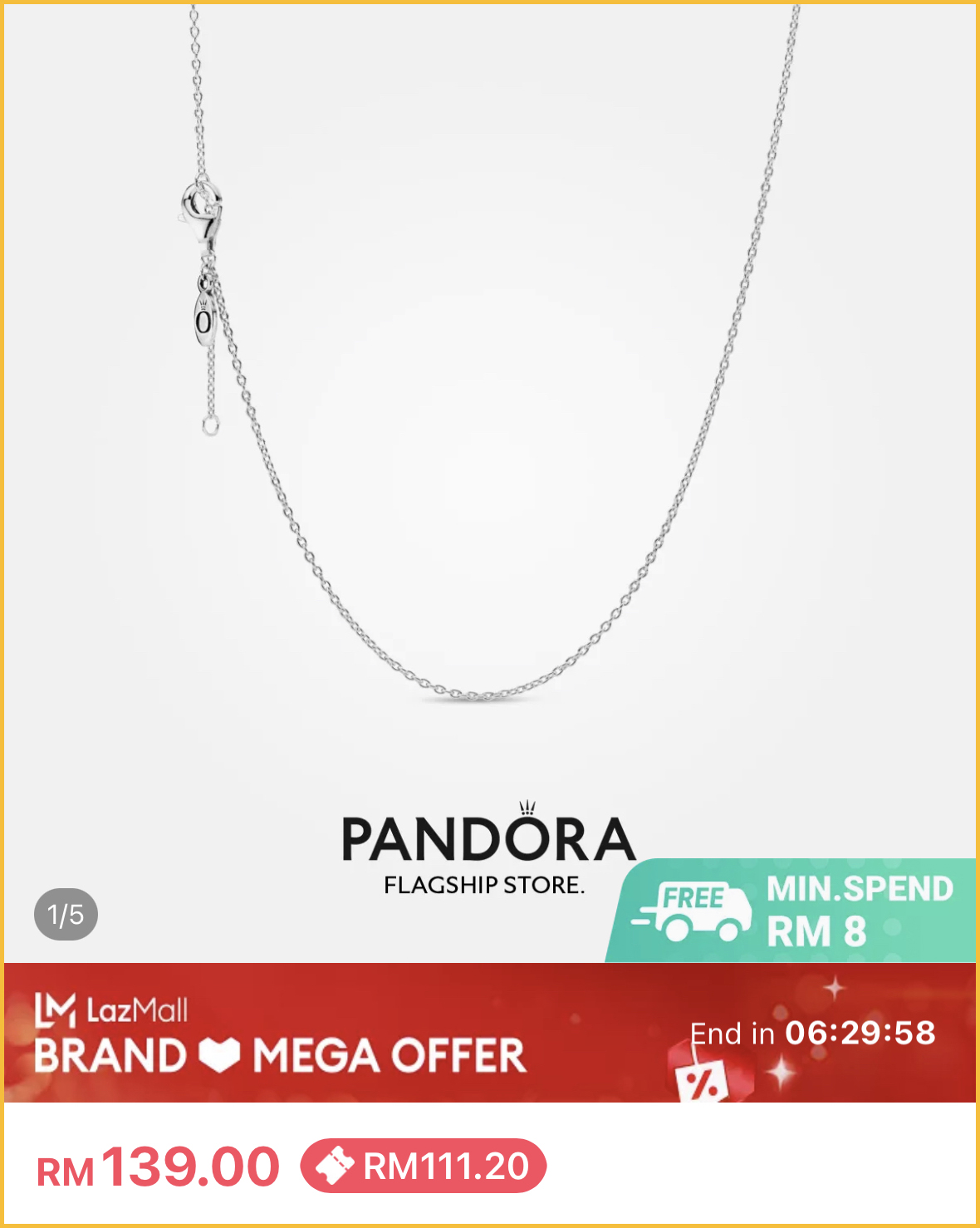Screen dimensions: 980x1228
Task: Open the LazMall Brand Mega Offer banner
Action: tap(490, 1033)
